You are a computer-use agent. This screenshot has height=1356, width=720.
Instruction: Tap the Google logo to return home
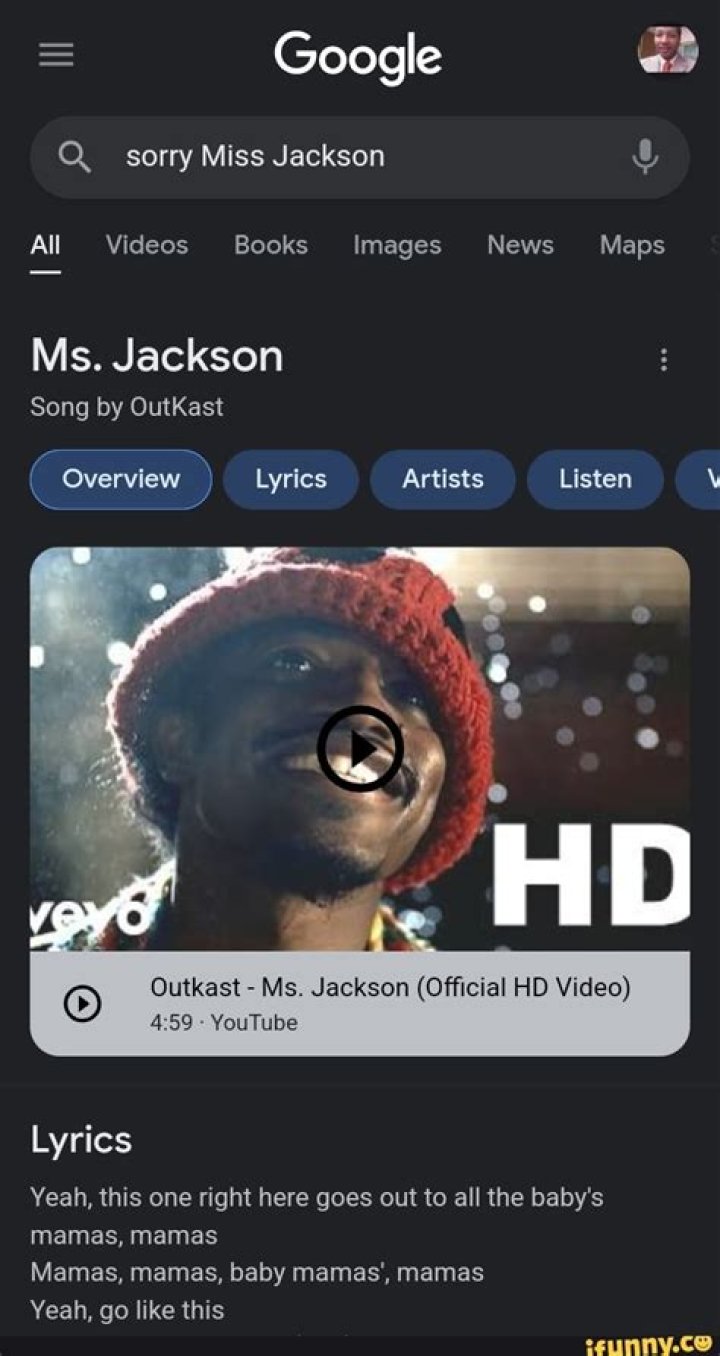[x=358, y=56]
